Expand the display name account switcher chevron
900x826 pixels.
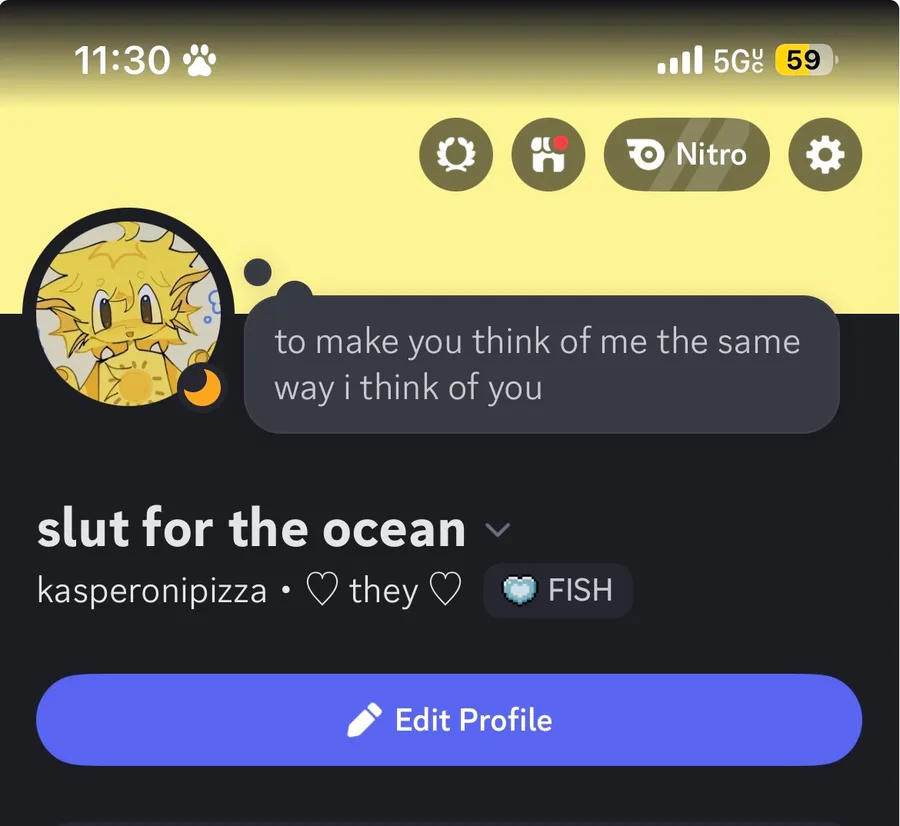pos(497,529)
